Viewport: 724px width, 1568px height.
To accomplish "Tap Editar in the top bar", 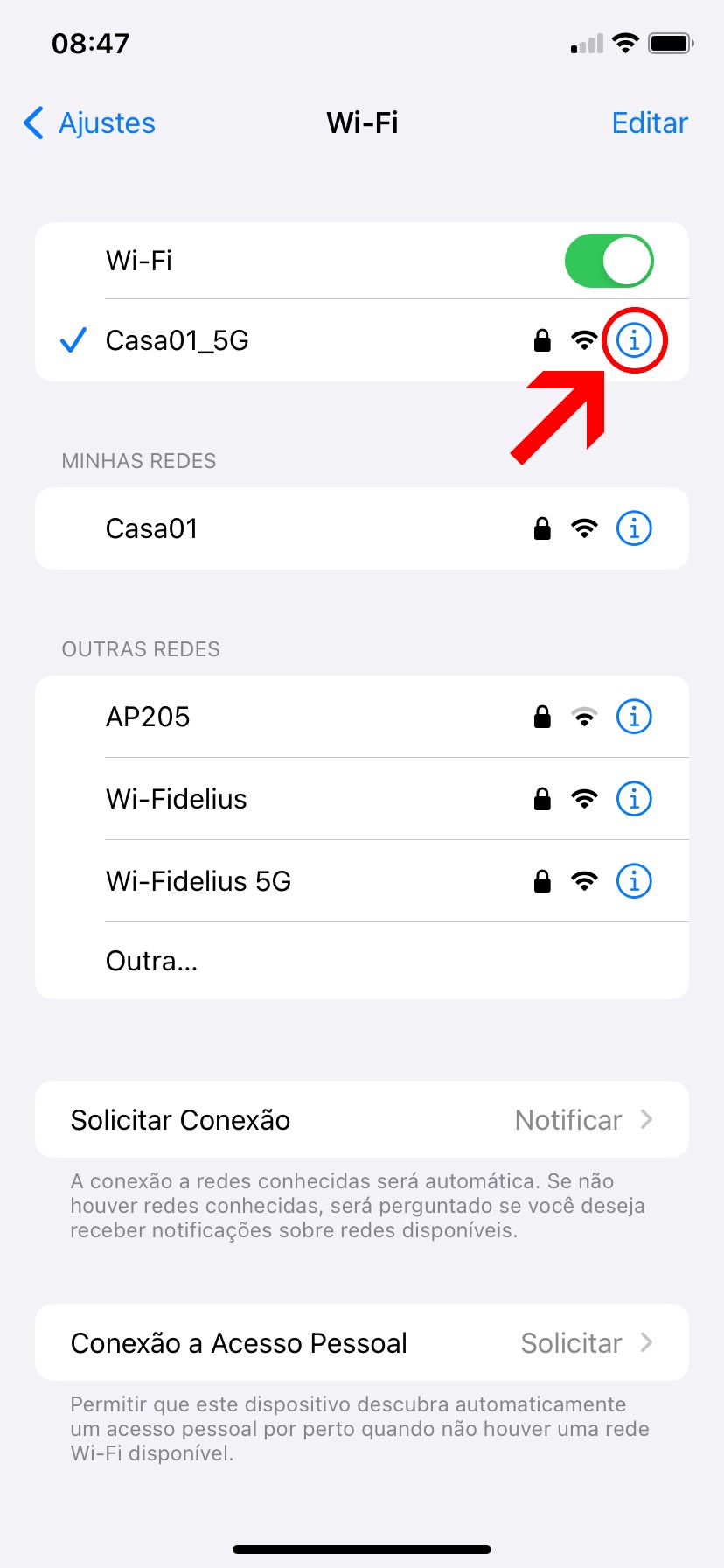I will coord(649,123).
